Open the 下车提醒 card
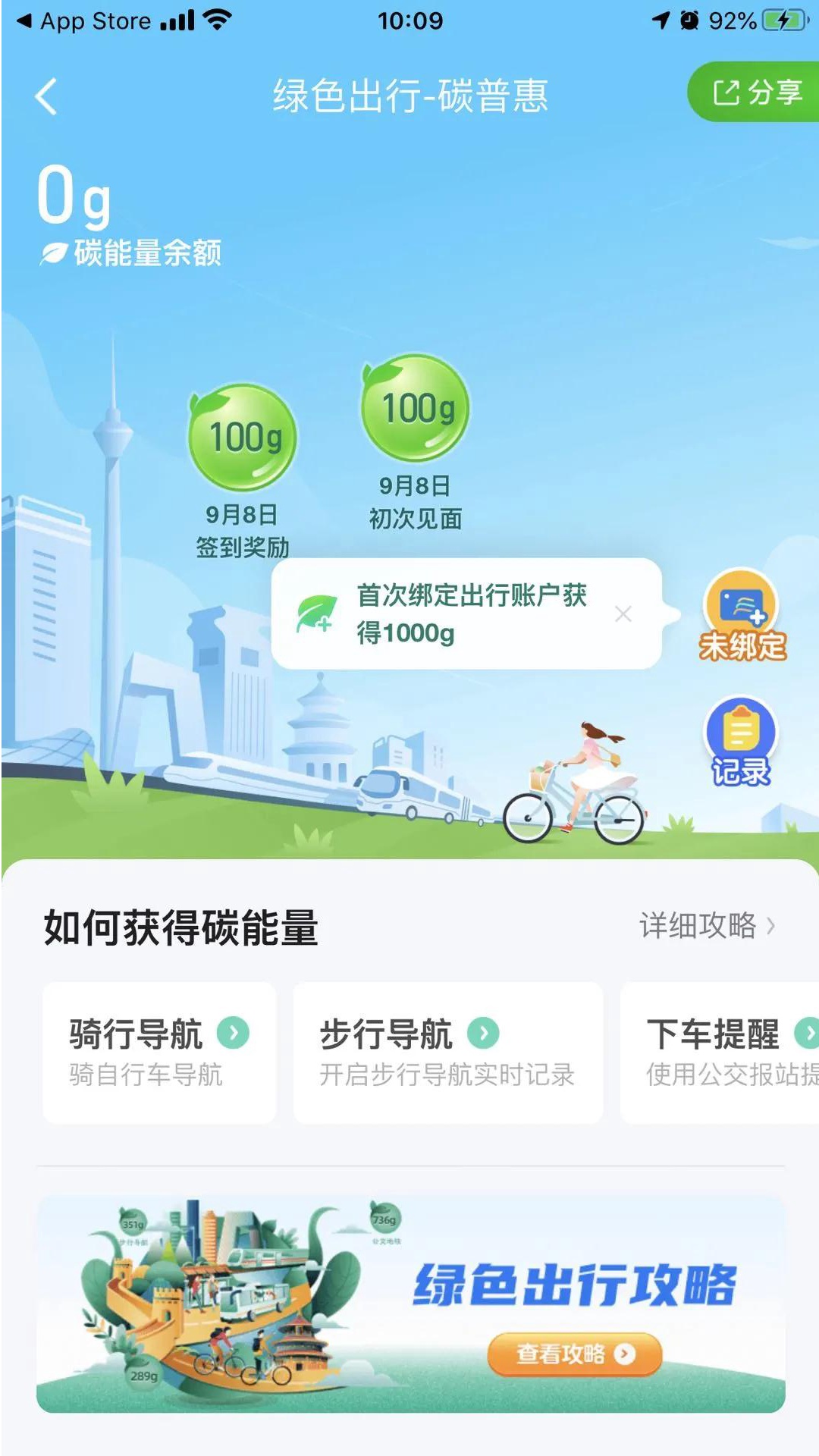Screen dimensions: 819x1456 [x=720, y=1052]
